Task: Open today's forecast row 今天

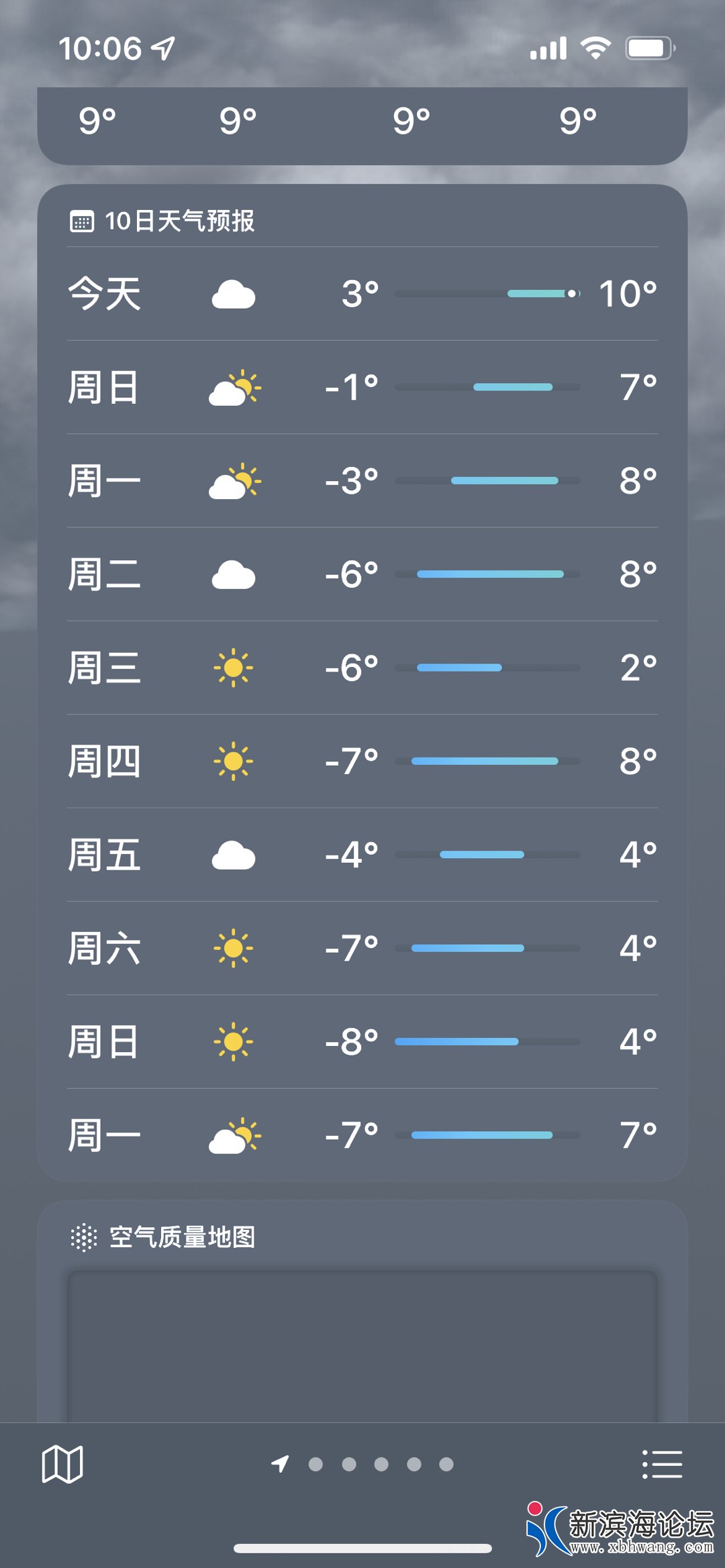Action: 362,294
